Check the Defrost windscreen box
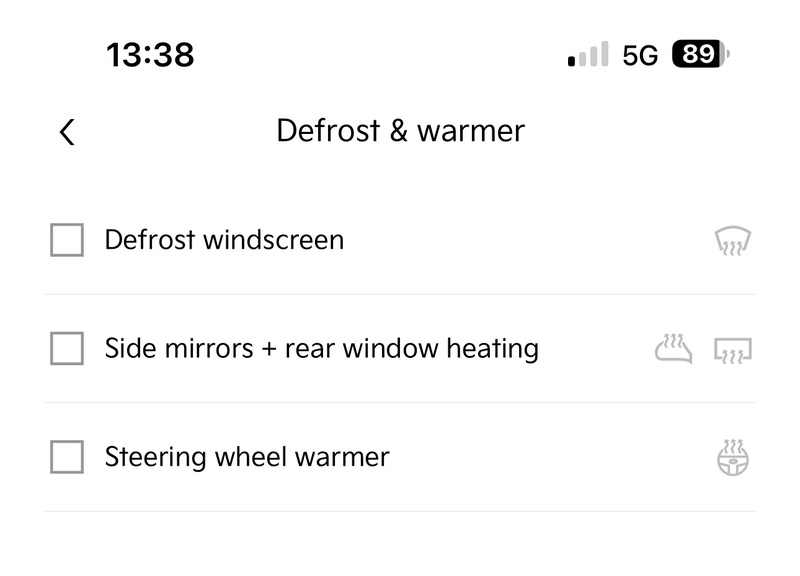This screenshot has height=576, width=800. point(67,240)
